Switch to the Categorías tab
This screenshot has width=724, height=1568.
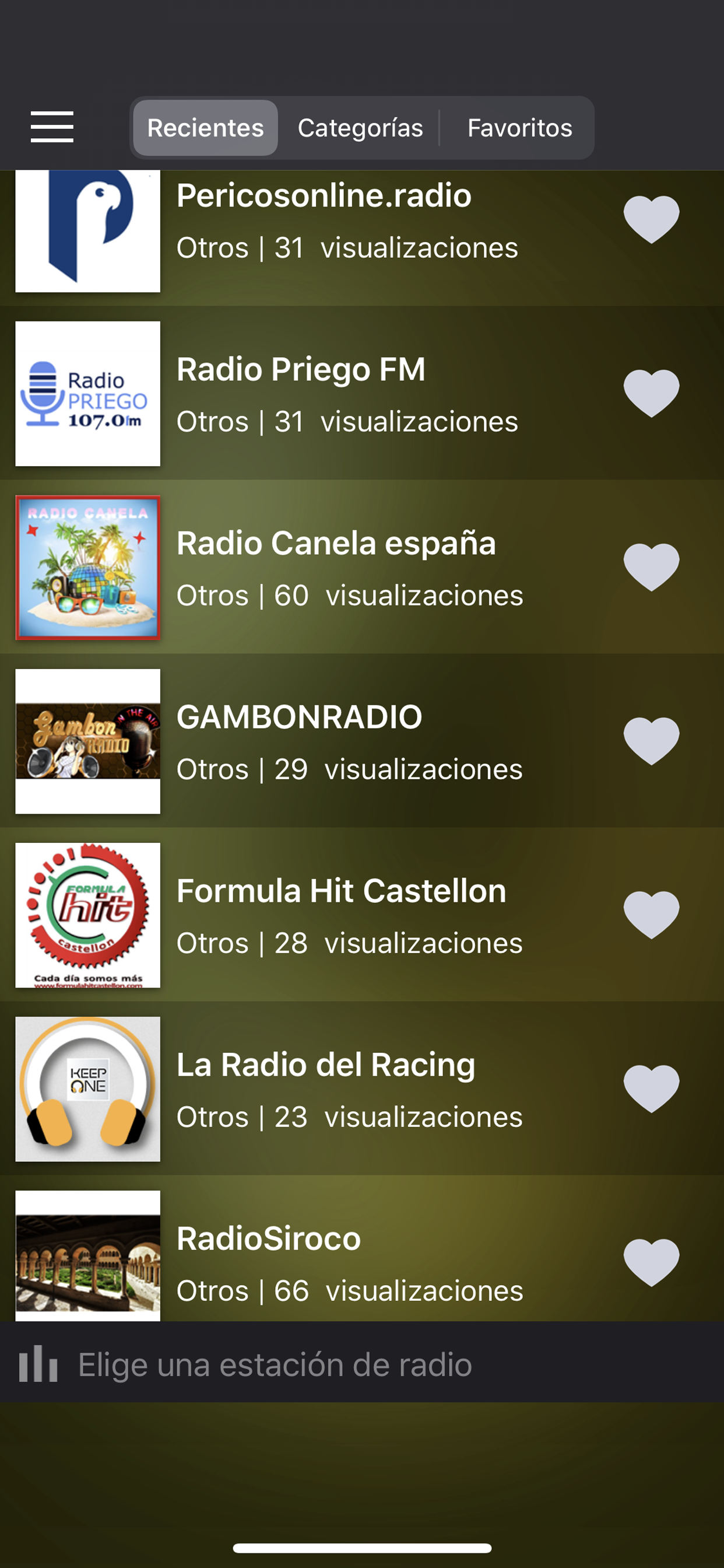[360, 128]
